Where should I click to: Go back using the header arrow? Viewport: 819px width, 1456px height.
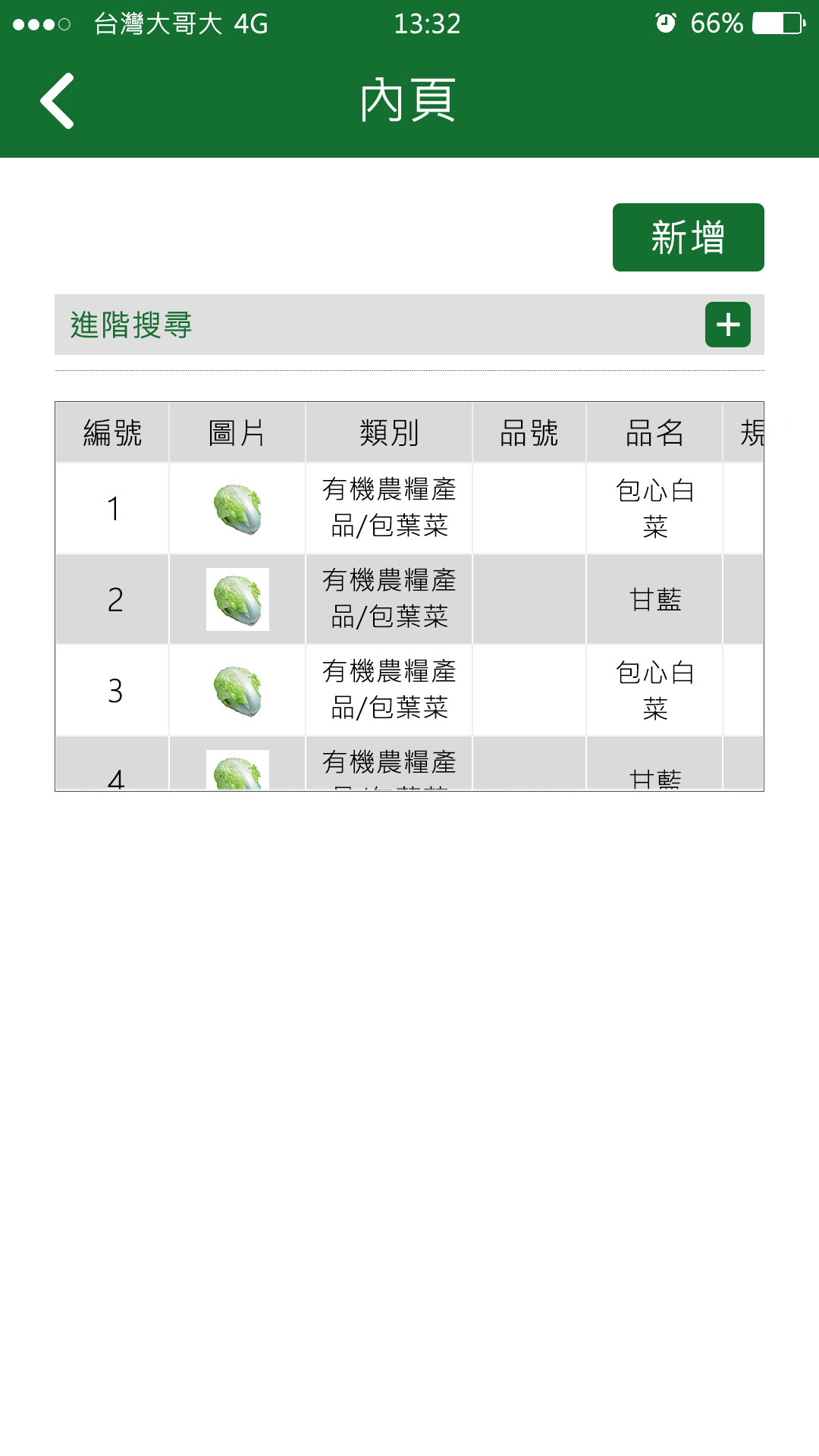(58, 101)
